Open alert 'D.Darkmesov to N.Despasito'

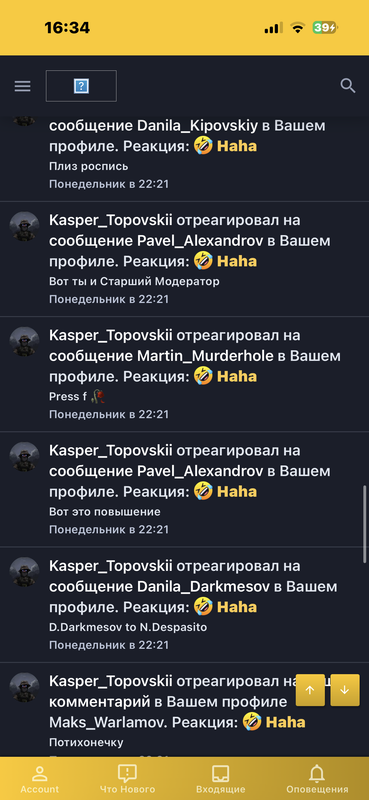pyautogui.click(x=184, y=605)
